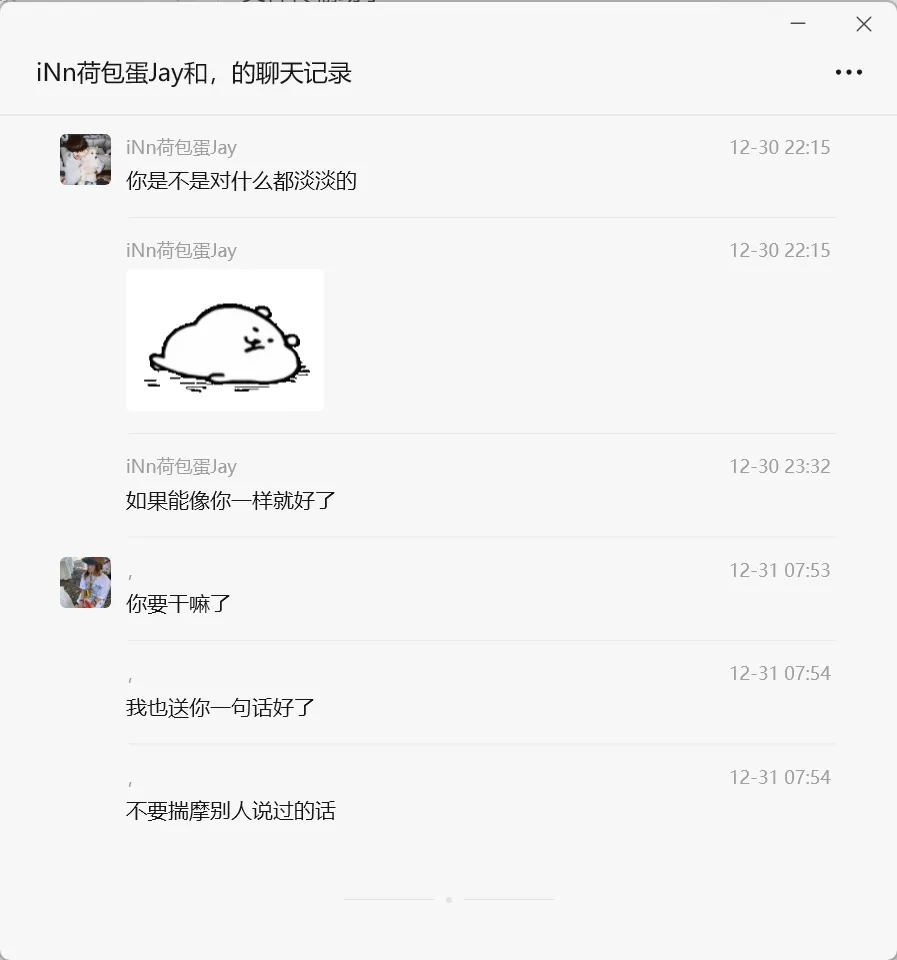Click the ellipsis icon in the title bar
This screenshot has height=960, width=897.
pyautogui.click(x=848, y=71)
